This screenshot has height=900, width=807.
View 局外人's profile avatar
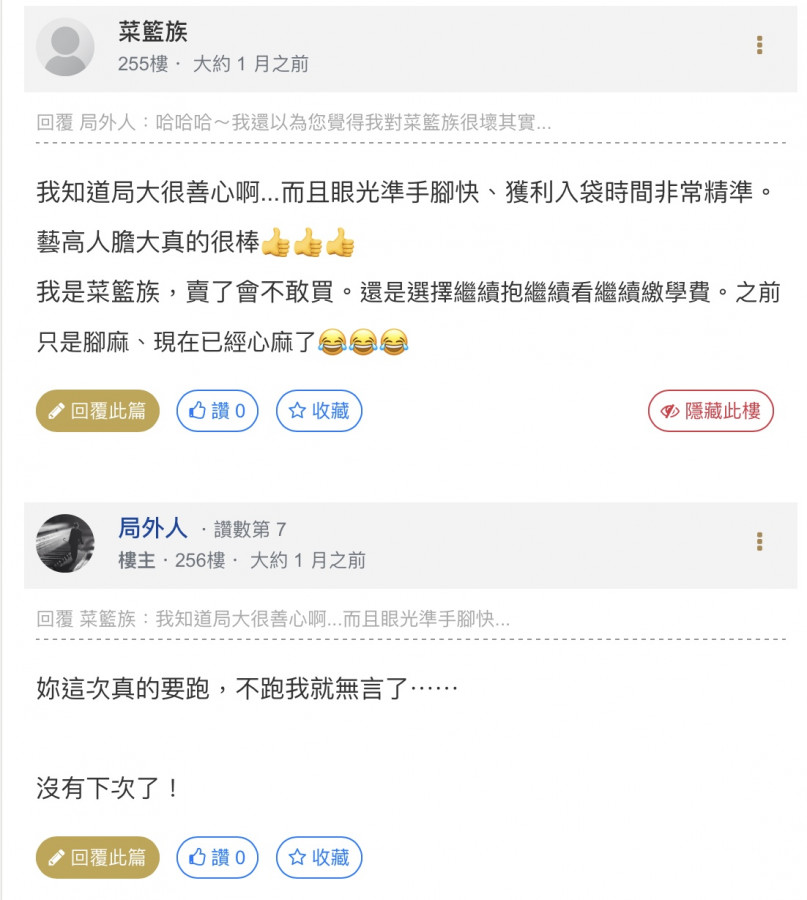[x=65, y=544]
